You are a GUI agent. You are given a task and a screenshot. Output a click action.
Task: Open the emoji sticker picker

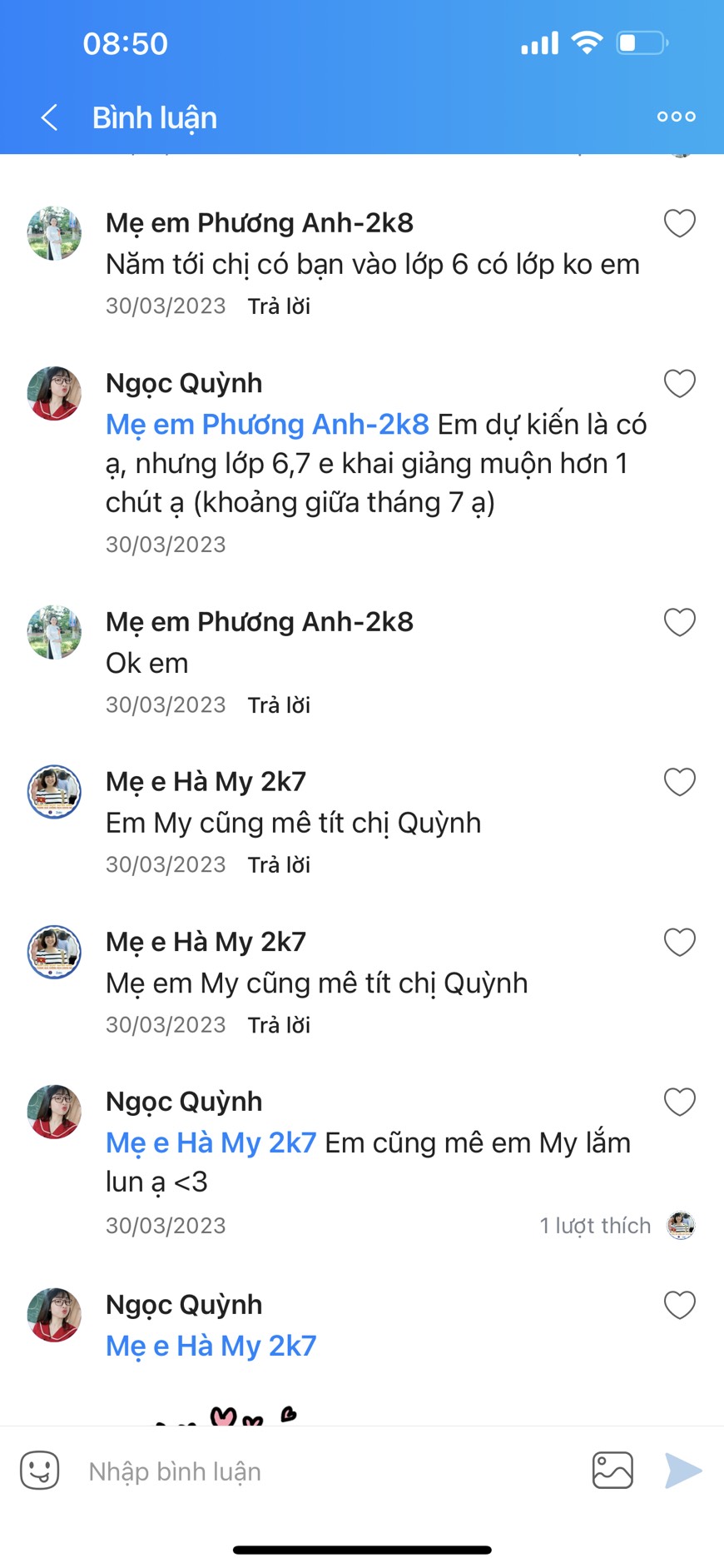tap(40, 1471)
